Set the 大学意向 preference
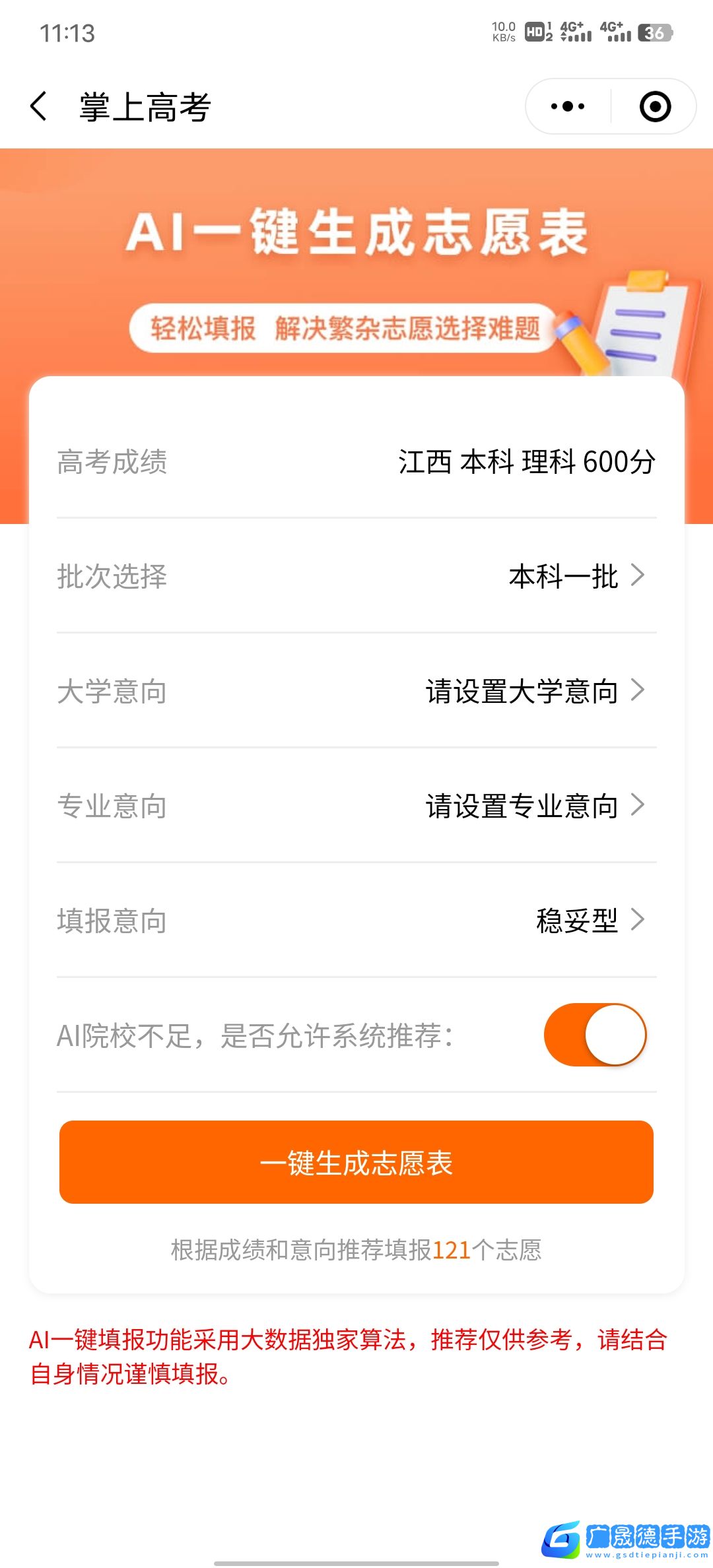The height and width of the screenshot is (1568, 713). [x=356, y=691]
